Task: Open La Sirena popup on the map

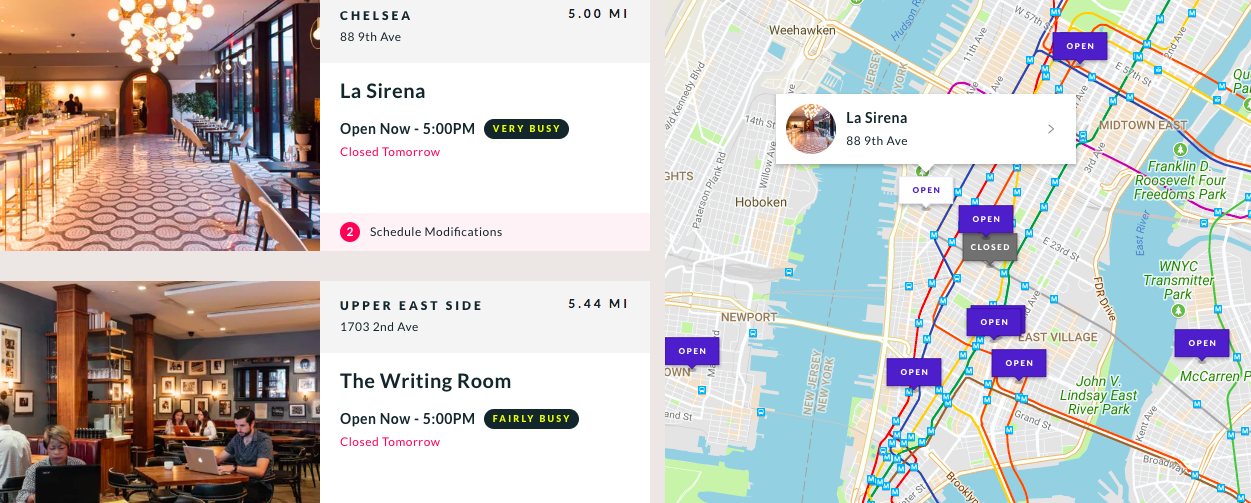Action: click(926, 129)
